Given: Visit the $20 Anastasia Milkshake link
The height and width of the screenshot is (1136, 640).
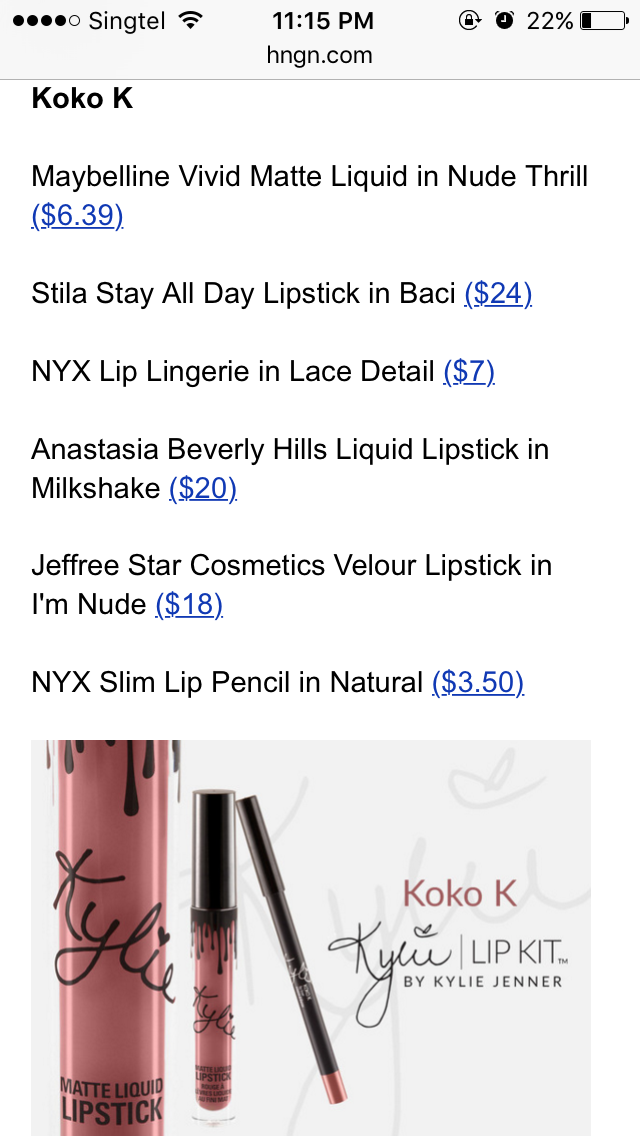Looking at the screenshot, I should coord(203,488).
